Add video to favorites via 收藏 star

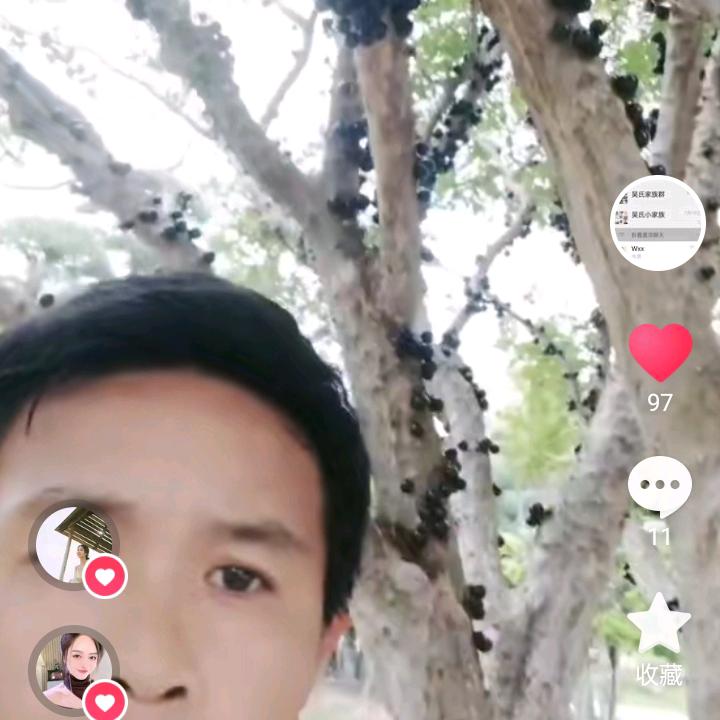click(x=659, y=624)
